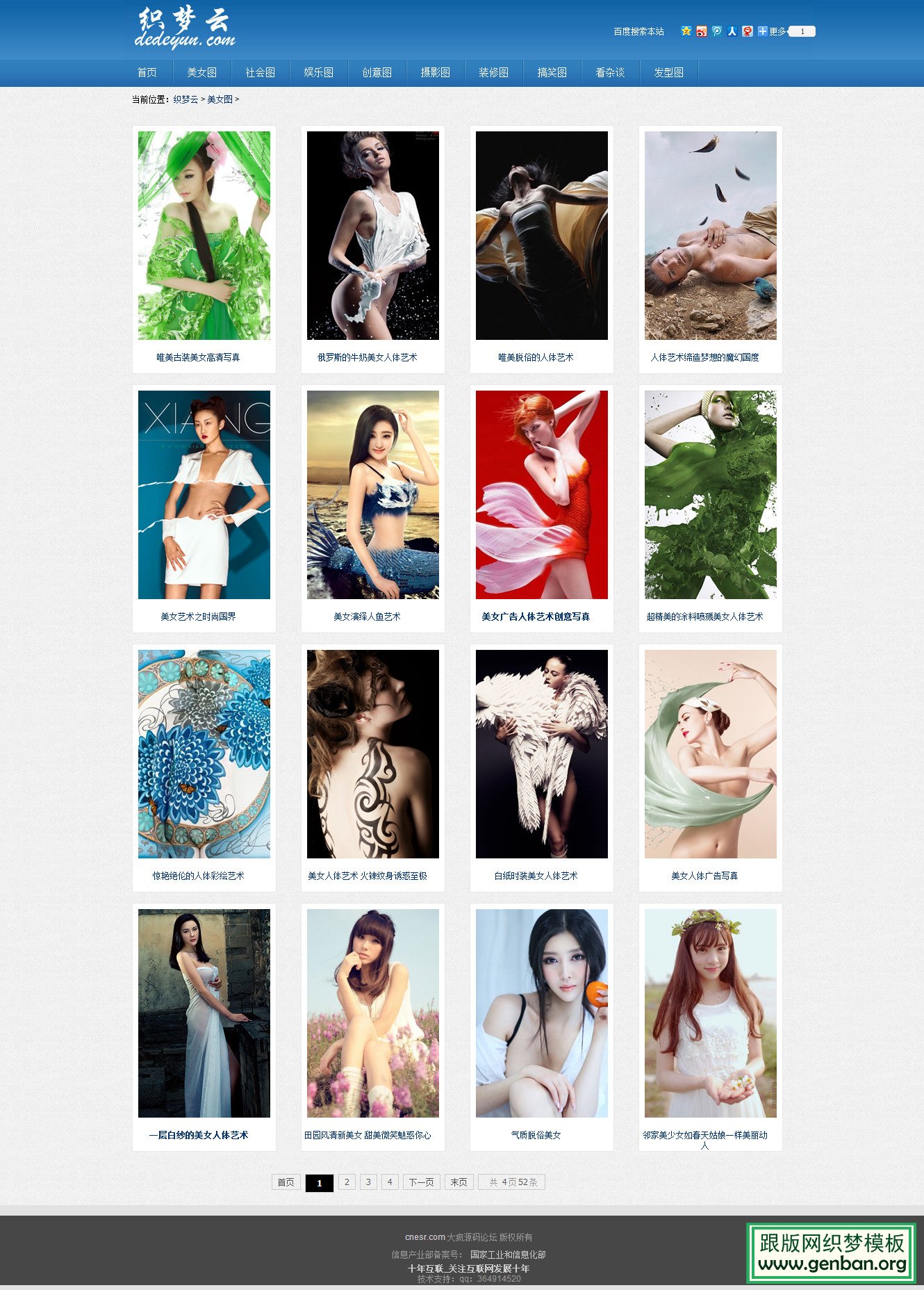Viewport: 924px width, 1290px height.
Task: Open the 国家工业和信息化部 footer link
Action: click(507, 1255)
